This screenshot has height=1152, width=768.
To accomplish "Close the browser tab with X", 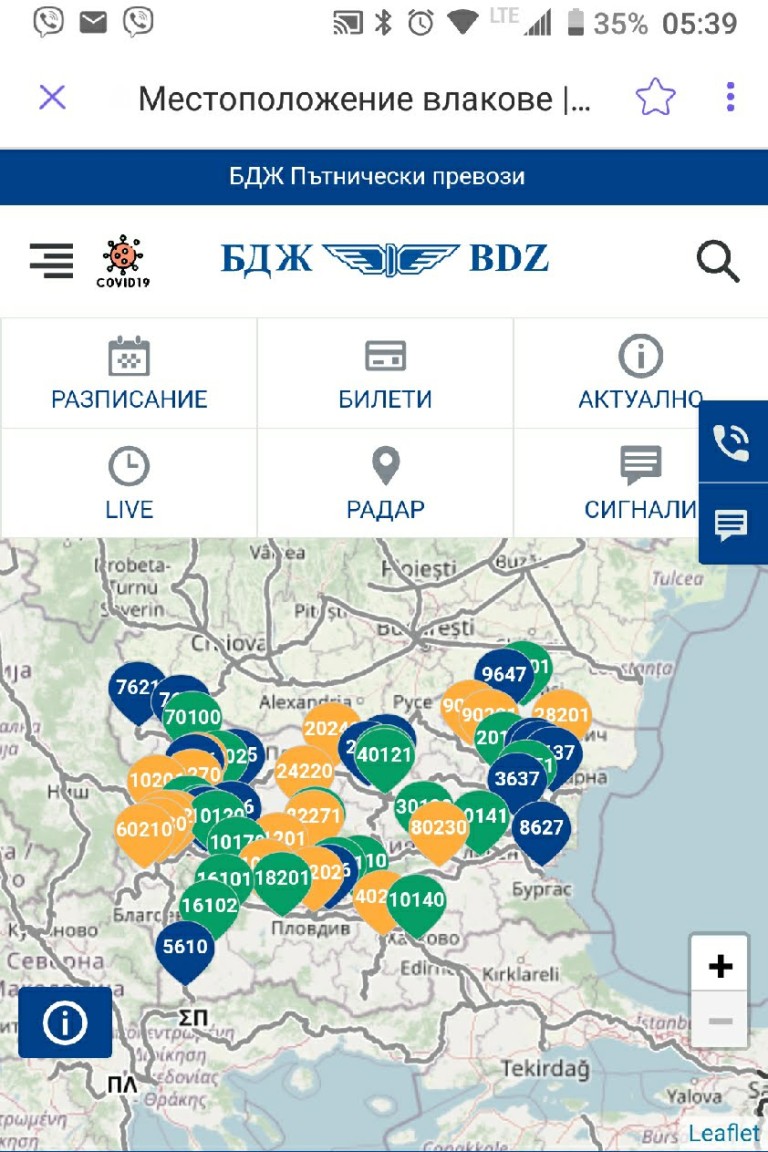I will pyautogui.click(x=52, y=97).
